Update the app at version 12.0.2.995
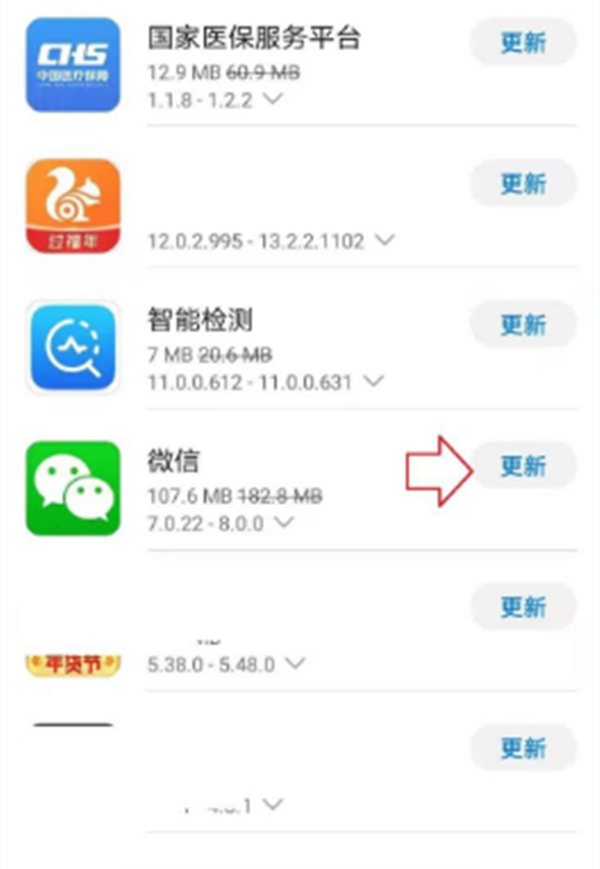Viewport: 600px width, 869px height. [523, 183]
